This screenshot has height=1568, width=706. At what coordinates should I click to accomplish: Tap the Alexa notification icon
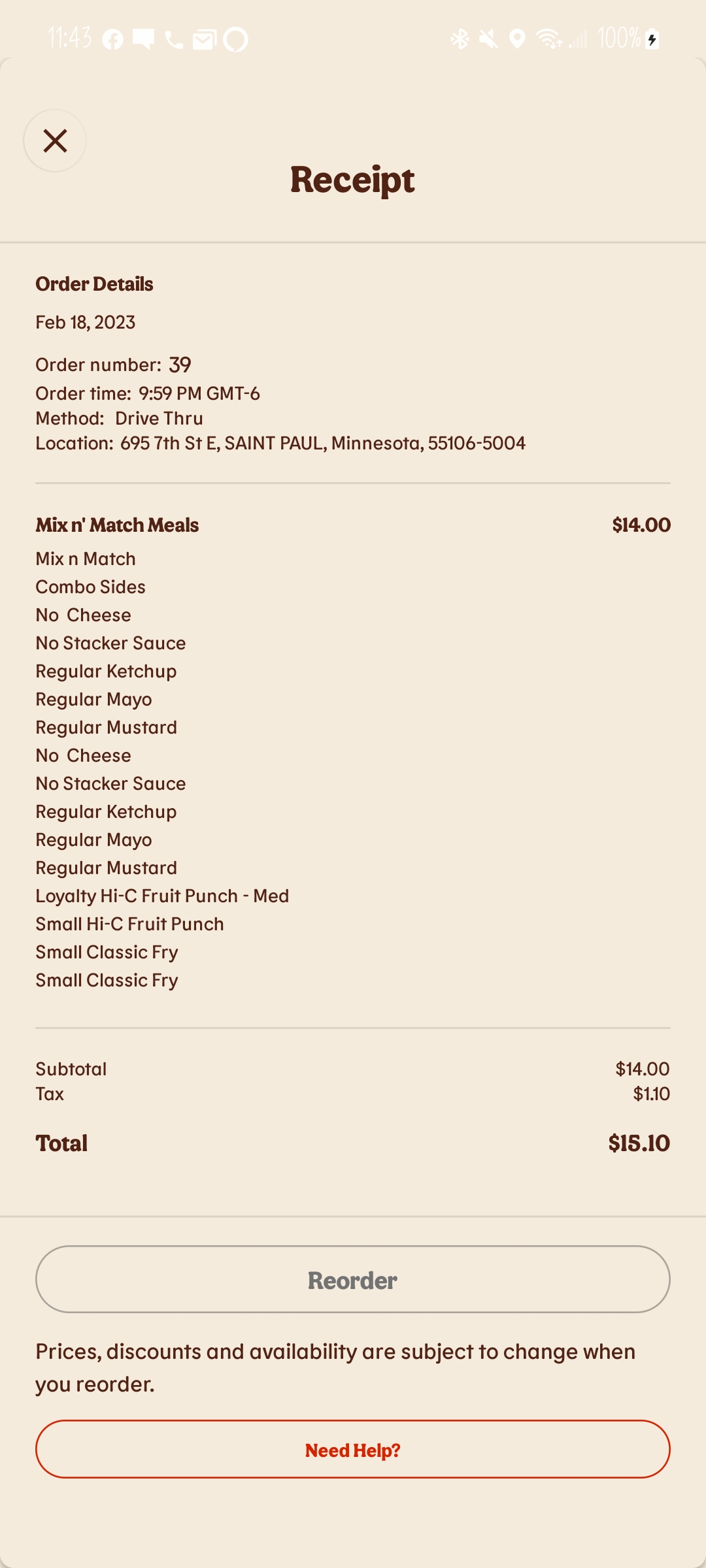click(x=236, y=41)
